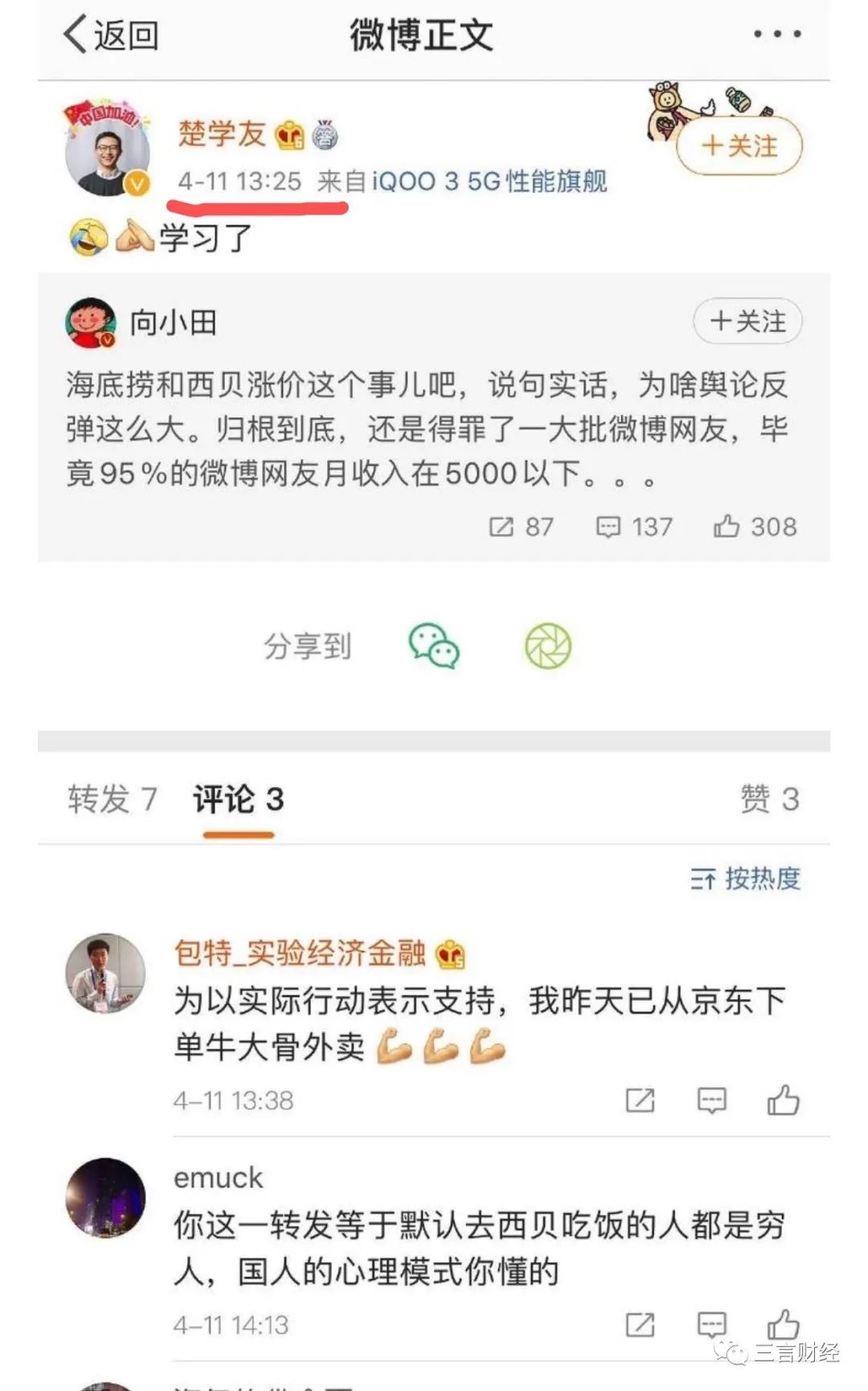Viewport: 868px width, 1391px height.
Task: Share to WeChat Moments via the green icon
Action: [x=548, y=646]
